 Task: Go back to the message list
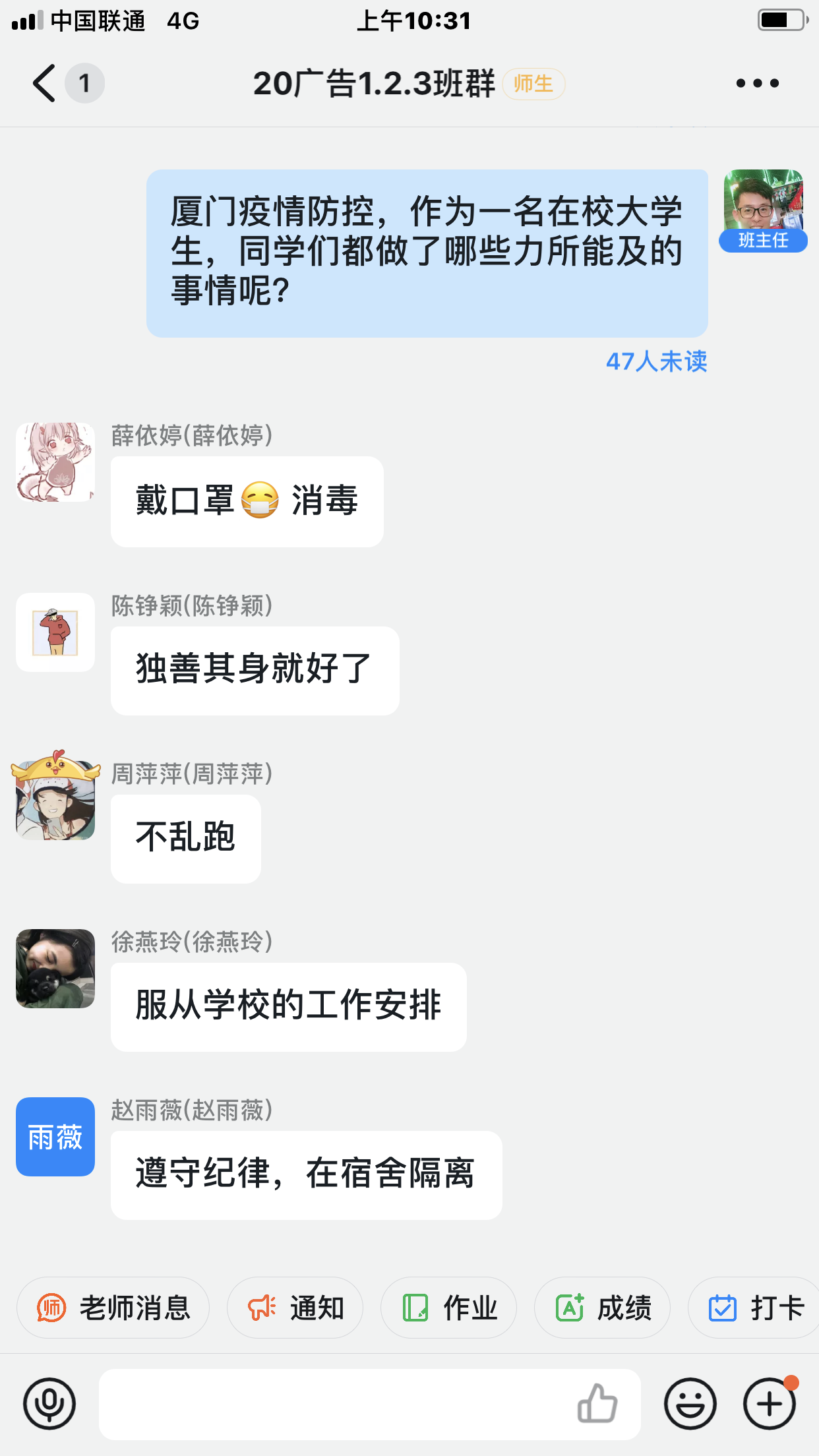(45, 84)
